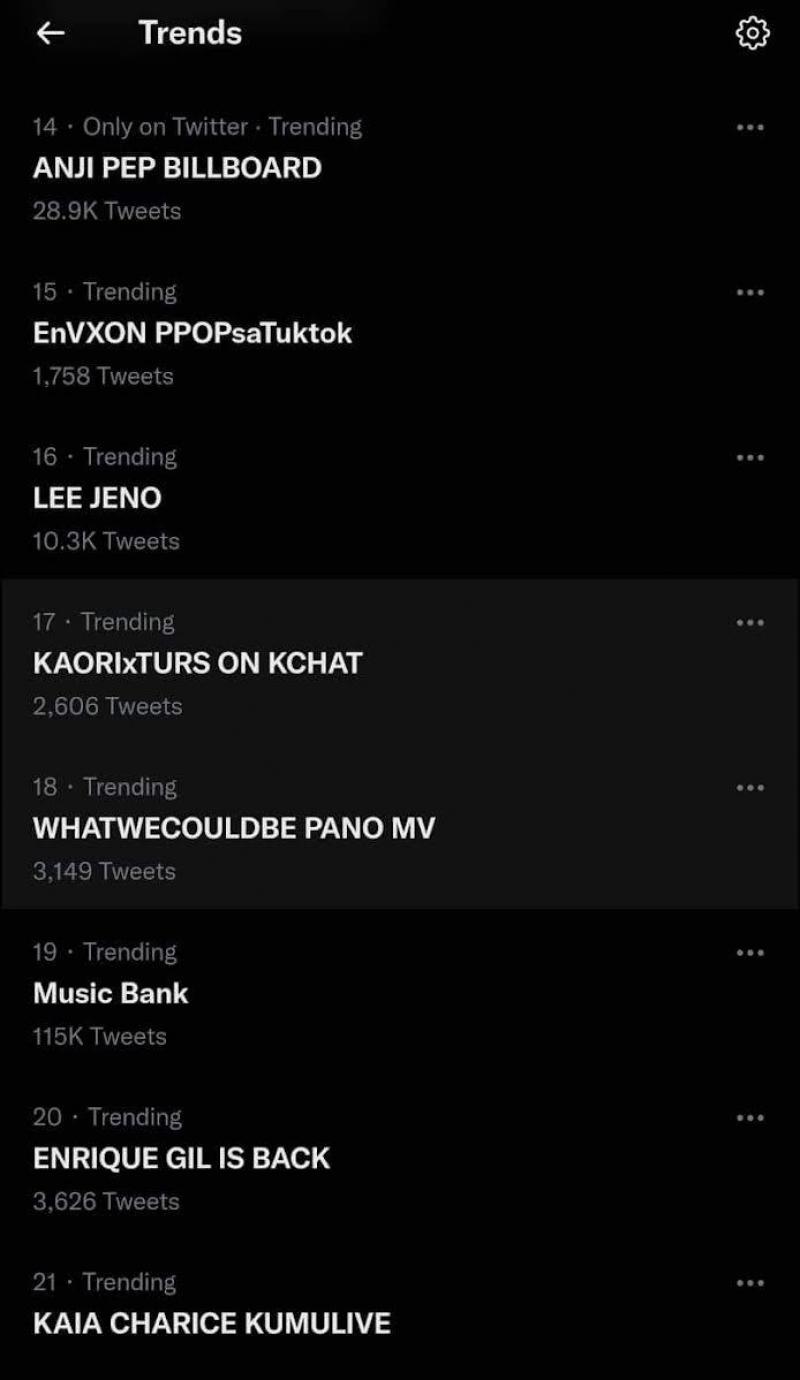Open more options for ENRIQUE GIL IS BACK
This screenshot has height=1380, width=800.
pos(749,1118)
